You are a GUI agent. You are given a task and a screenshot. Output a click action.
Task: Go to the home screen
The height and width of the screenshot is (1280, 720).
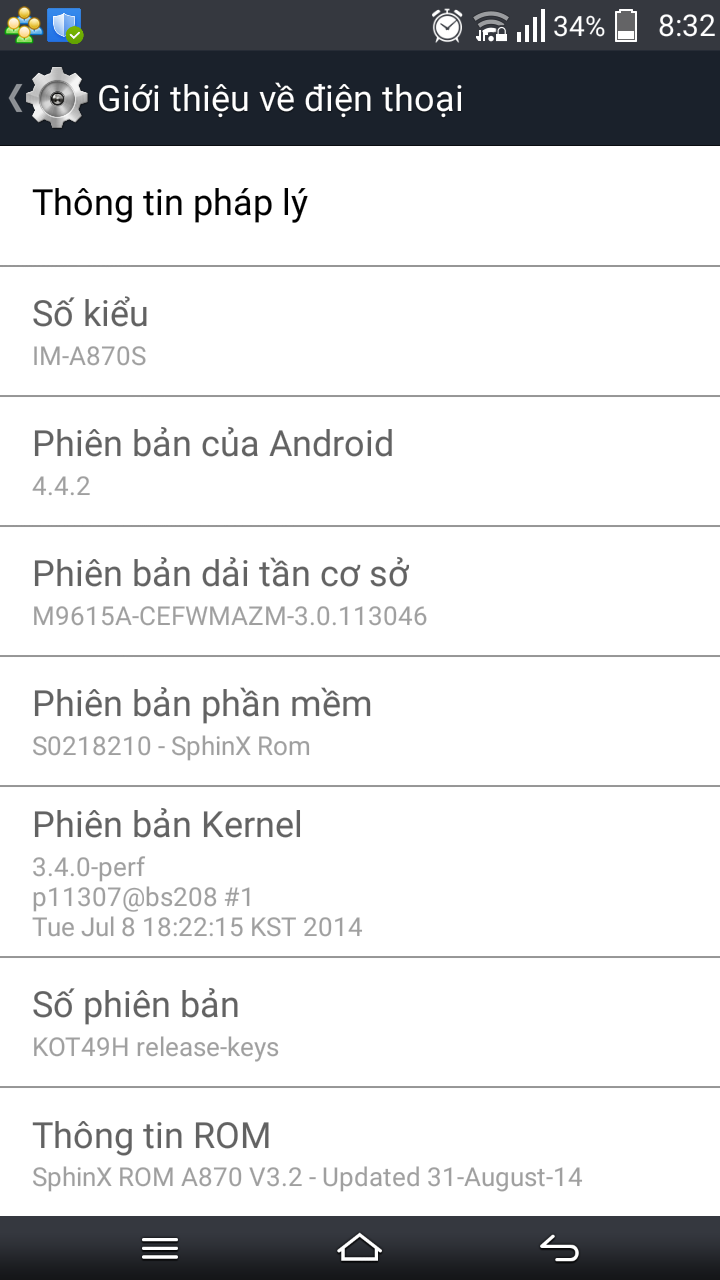tap(360, 1248)
